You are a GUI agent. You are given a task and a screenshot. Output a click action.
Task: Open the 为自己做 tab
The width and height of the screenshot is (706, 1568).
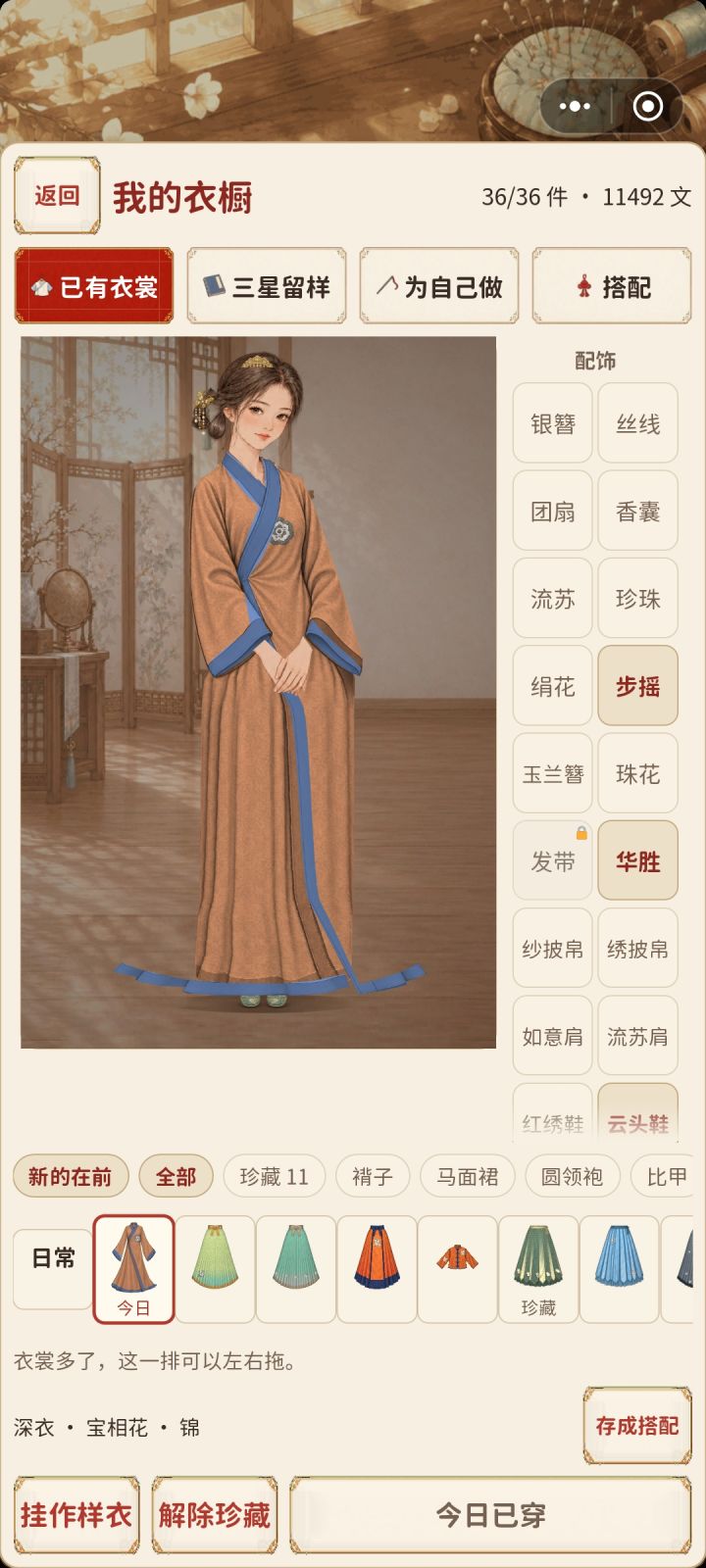(439, 286)
